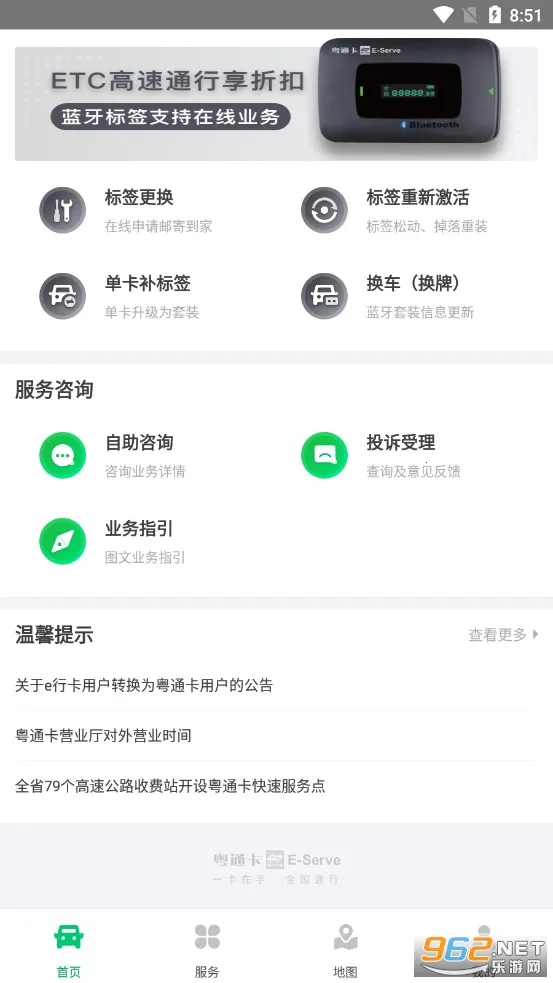Select 标签重新激活 option
The height and width of the screenshot is (983, 553).
[x=394, y=210]
